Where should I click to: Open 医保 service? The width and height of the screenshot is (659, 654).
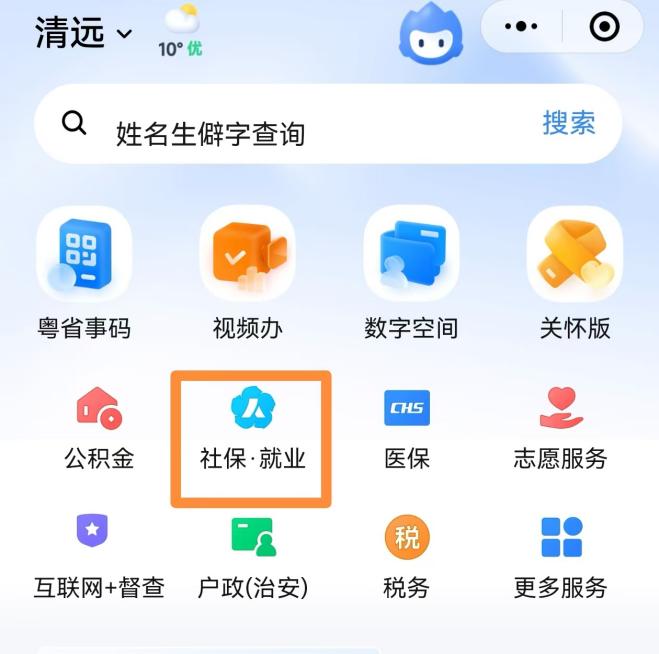(x=407, y=430)
